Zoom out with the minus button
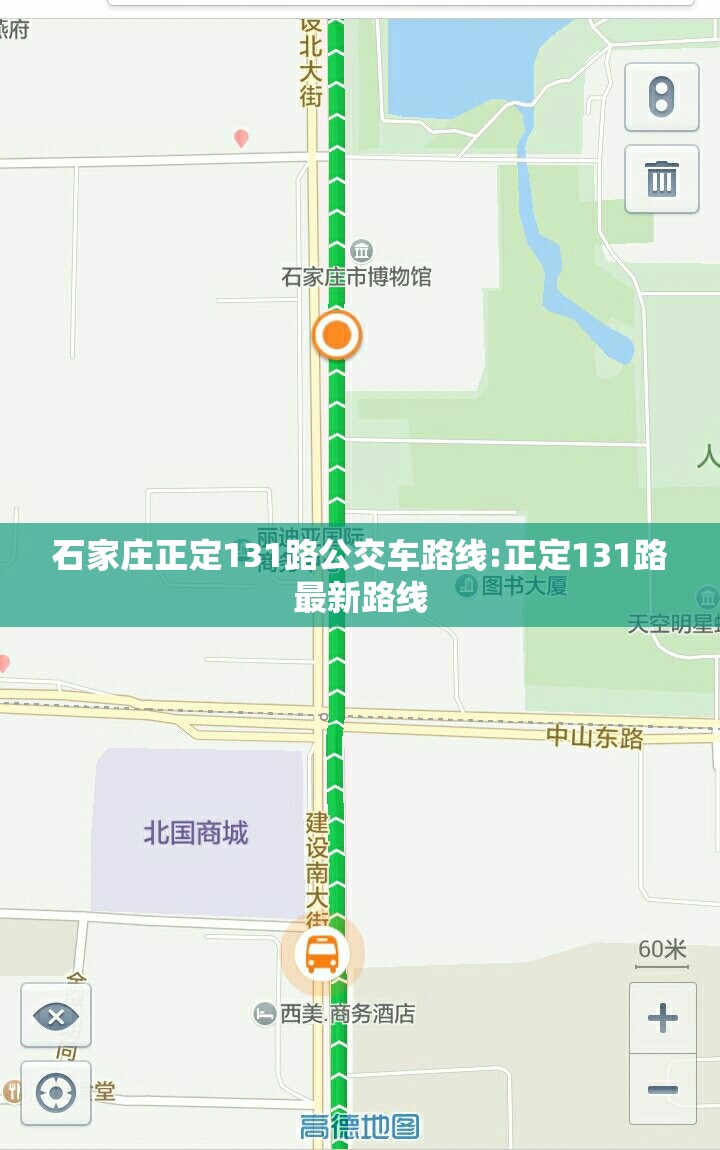Screen dimensions: 720x1150 [662, 1088]
